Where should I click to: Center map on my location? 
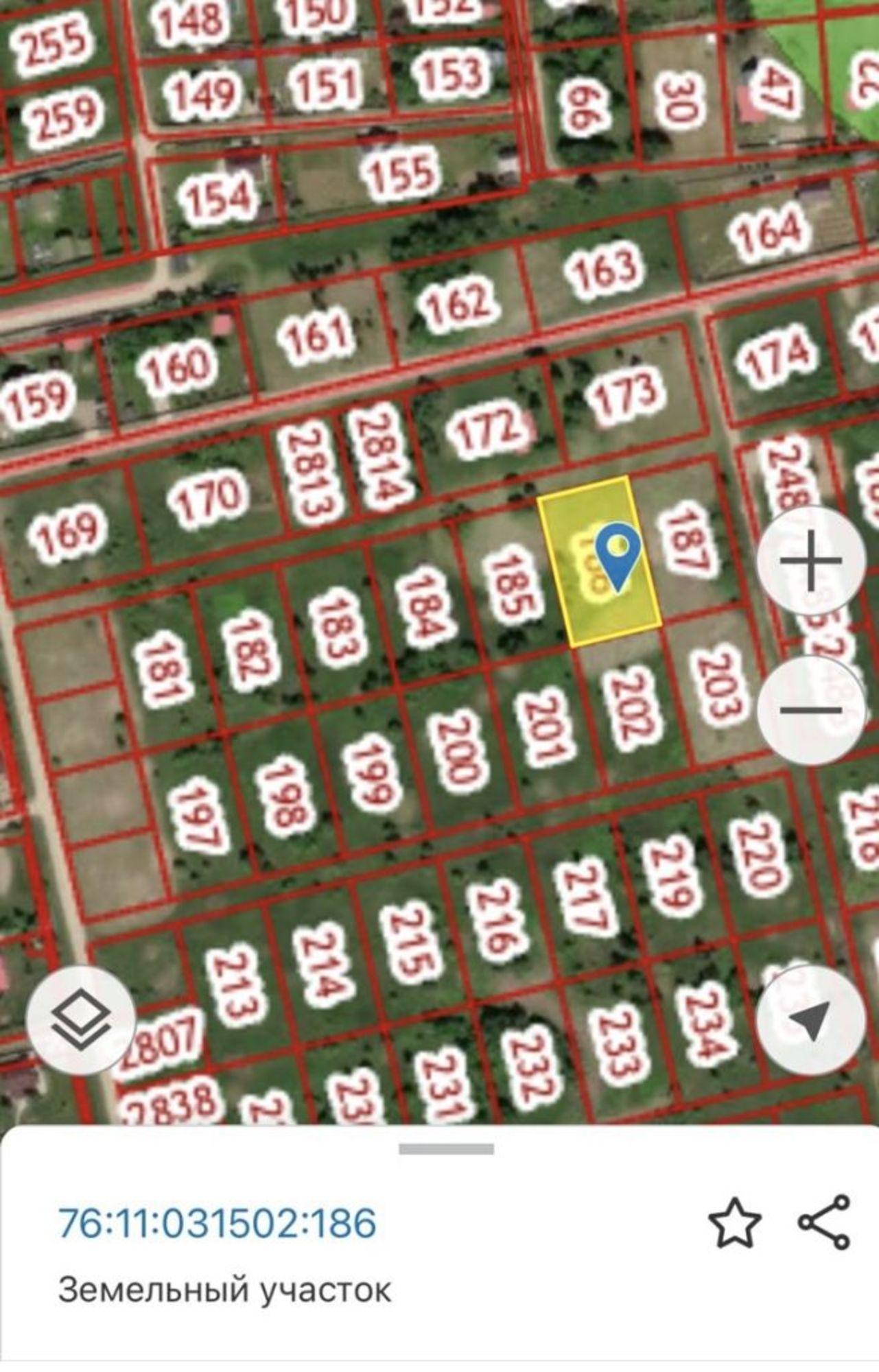coord(810,1020)
